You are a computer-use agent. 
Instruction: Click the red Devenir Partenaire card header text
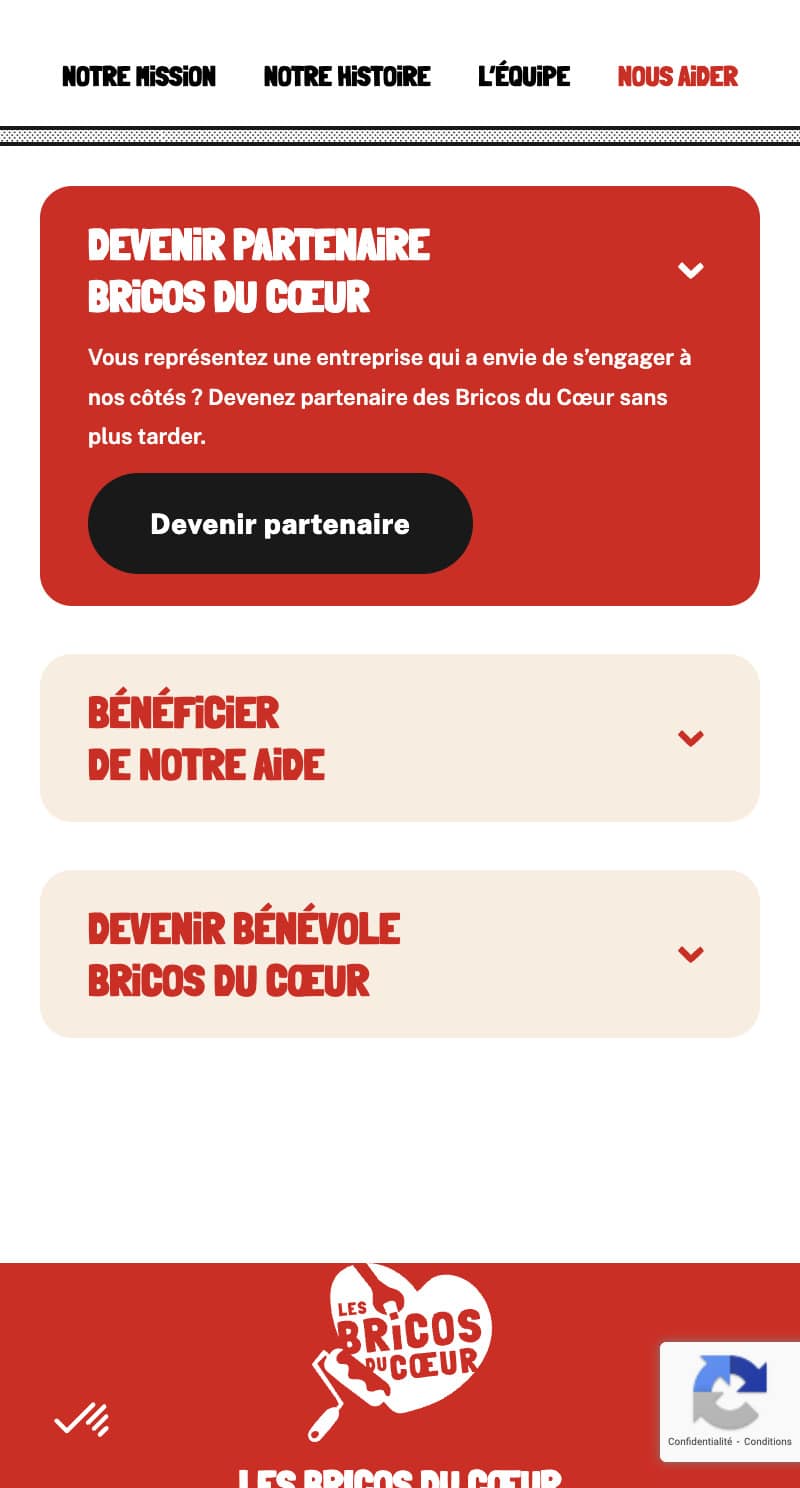tap(259, 270)
